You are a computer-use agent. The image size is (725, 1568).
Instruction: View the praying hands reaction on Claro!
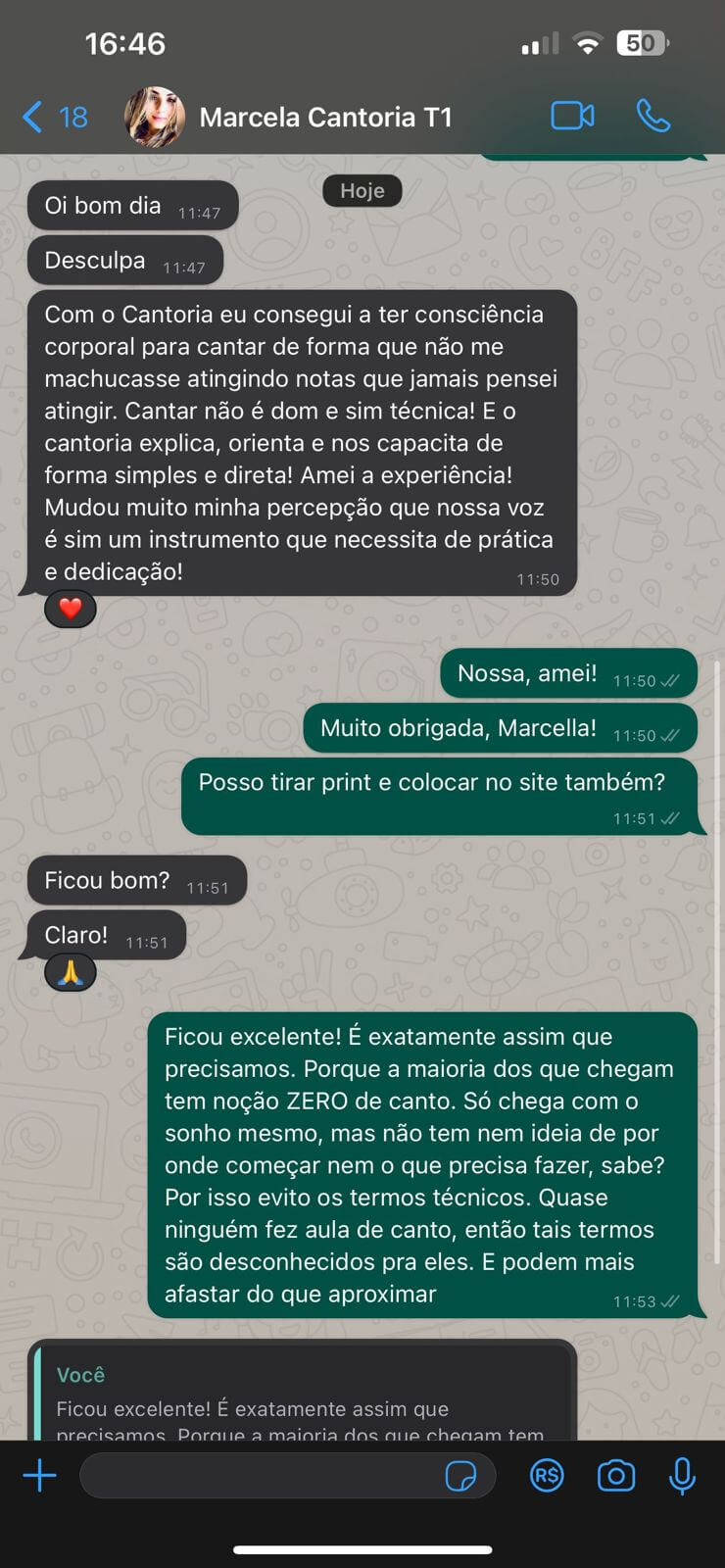click(71, 973)
